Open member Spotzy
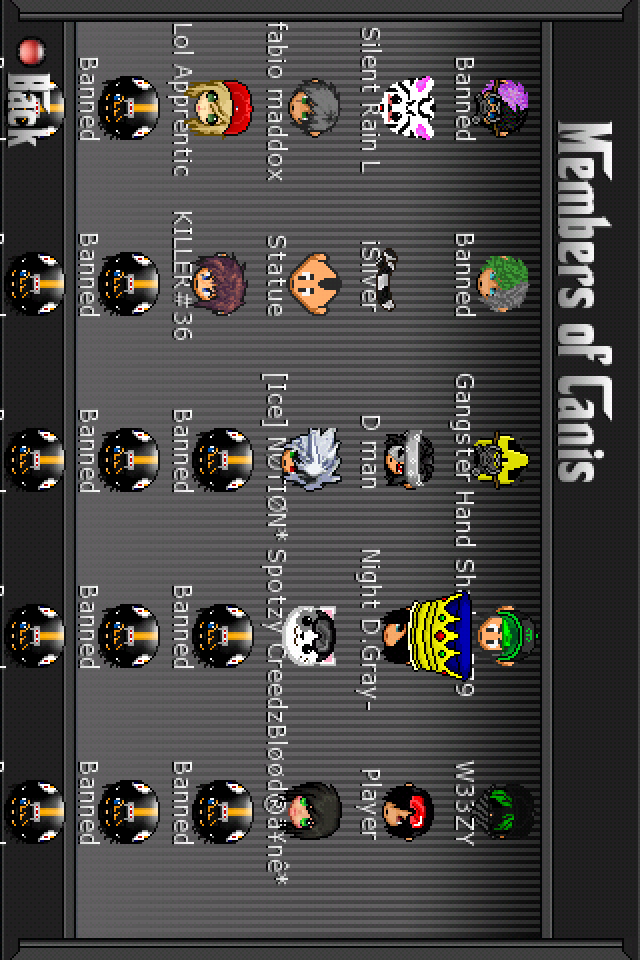 click(x=315, y=632)
